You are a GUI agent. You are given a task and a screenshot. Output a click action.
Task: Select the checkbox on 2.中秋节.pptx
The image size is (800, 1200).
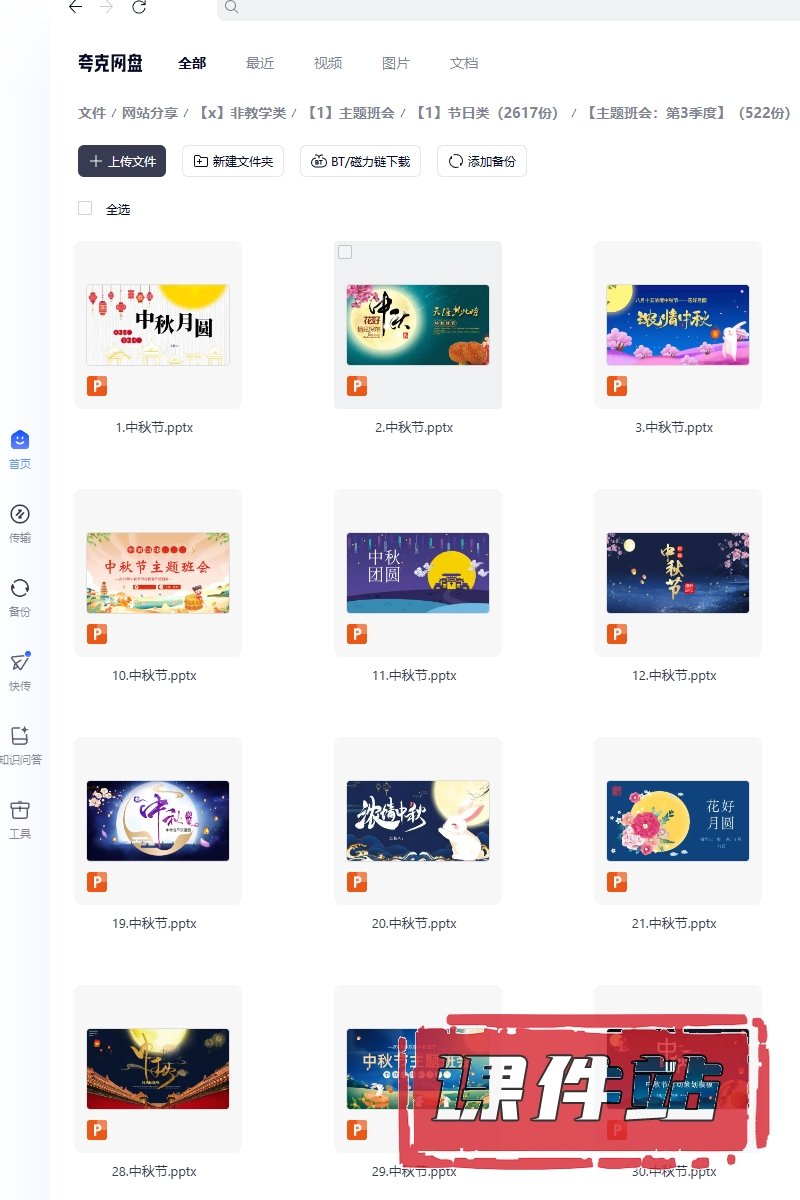pos(345,252)
